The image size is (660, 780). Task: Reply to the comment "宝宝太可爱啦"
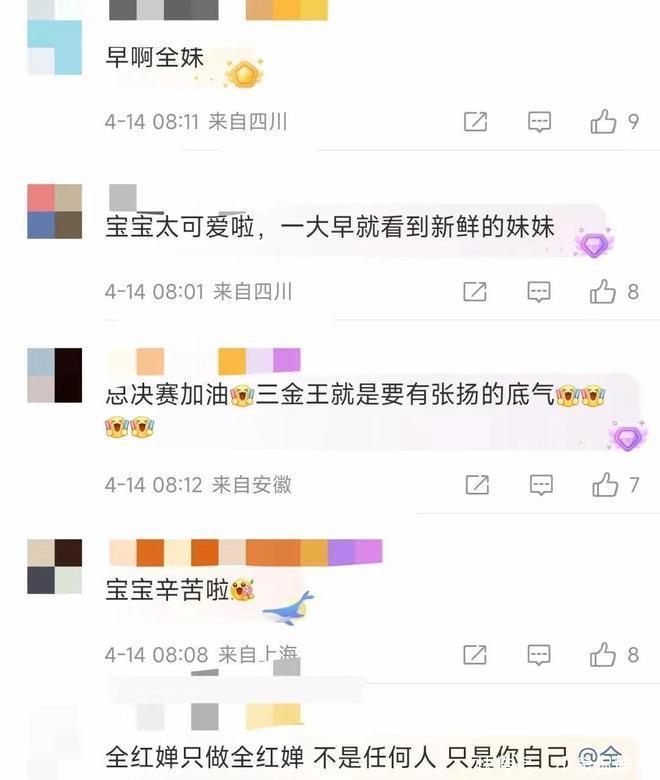539,292
